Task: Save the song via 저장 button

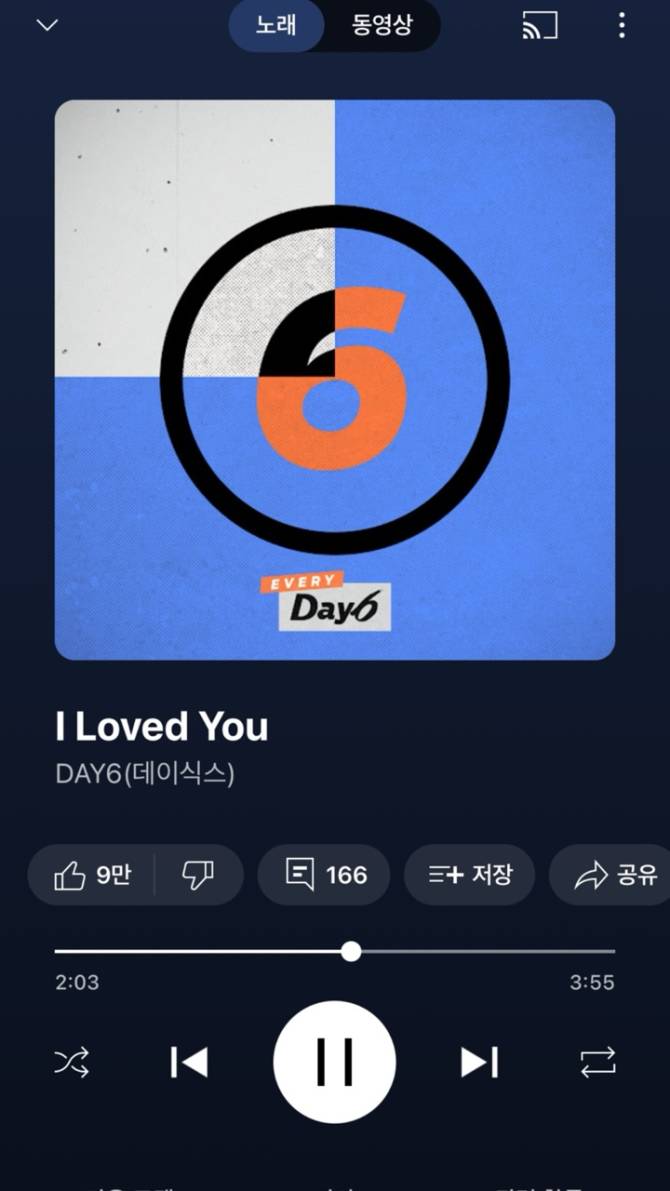Action: [469, 875]
